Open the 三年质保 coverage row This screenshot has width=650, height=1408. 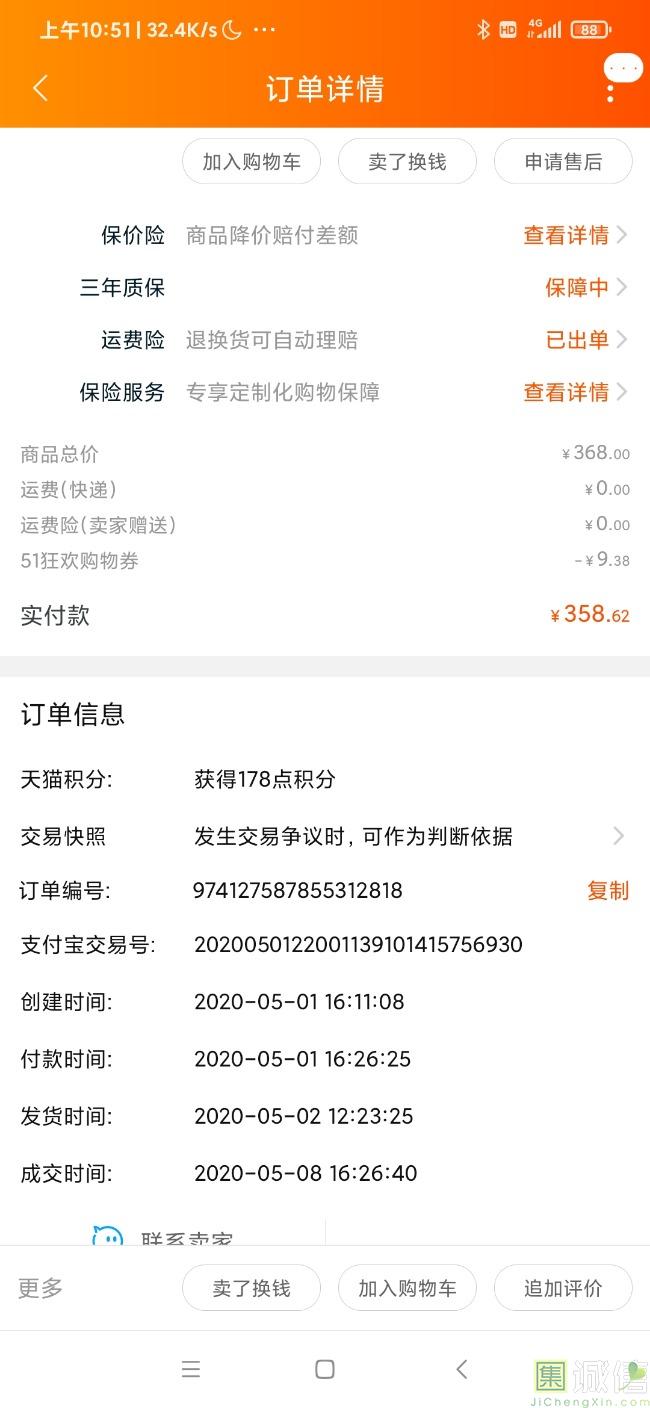(585, 288)
